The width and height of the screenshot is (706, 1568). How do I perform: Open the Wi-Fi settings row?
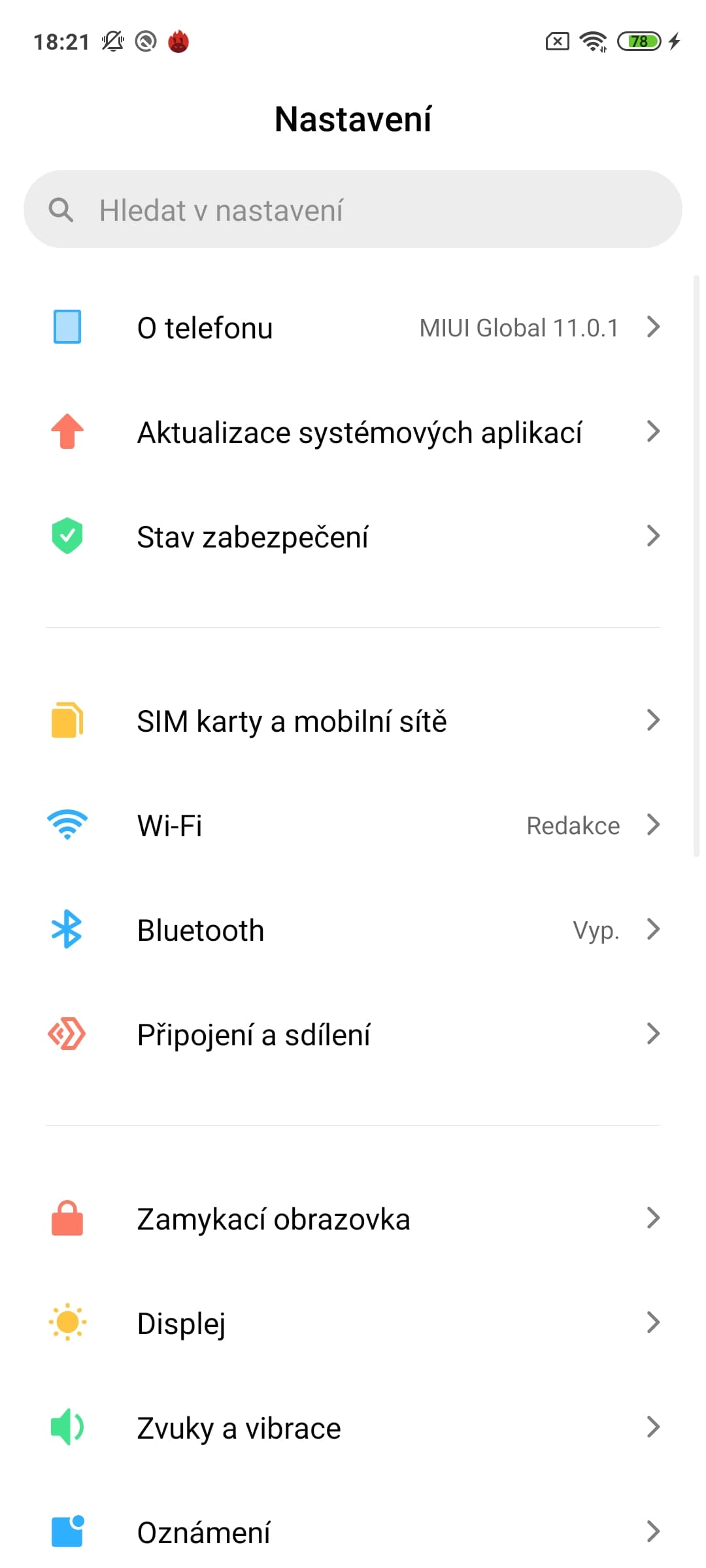353,825
